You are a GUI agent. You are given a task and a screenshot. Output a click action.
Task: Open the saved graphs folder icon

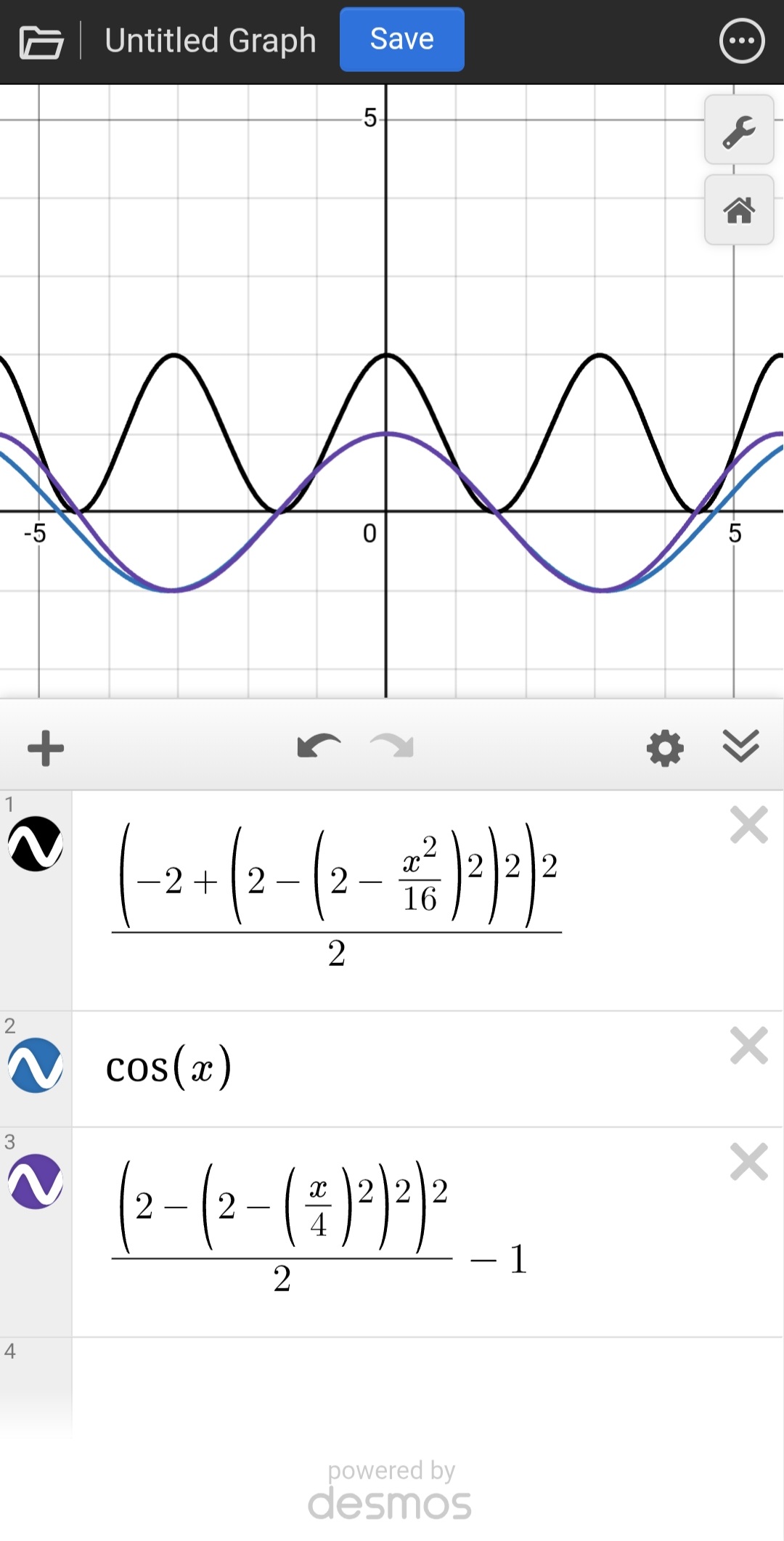[x=41, y=41]
